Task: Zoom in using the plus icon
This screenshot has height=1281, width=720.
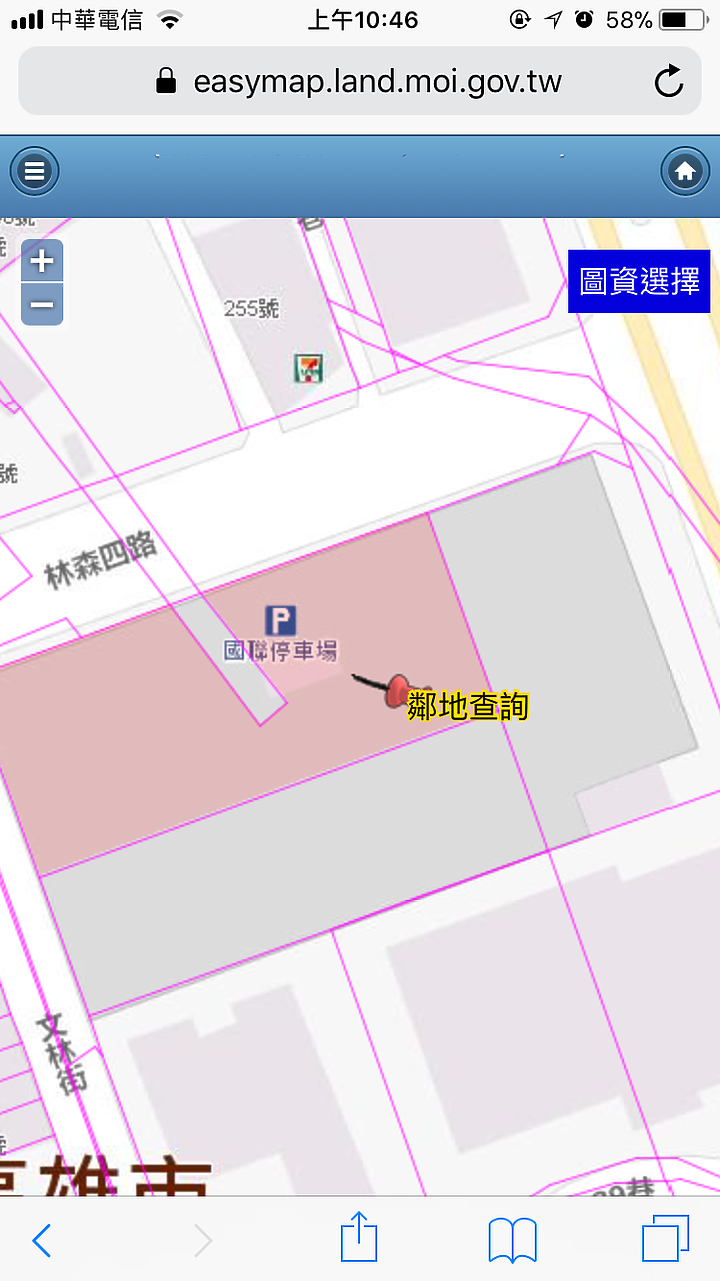Action: click(41, 260)
